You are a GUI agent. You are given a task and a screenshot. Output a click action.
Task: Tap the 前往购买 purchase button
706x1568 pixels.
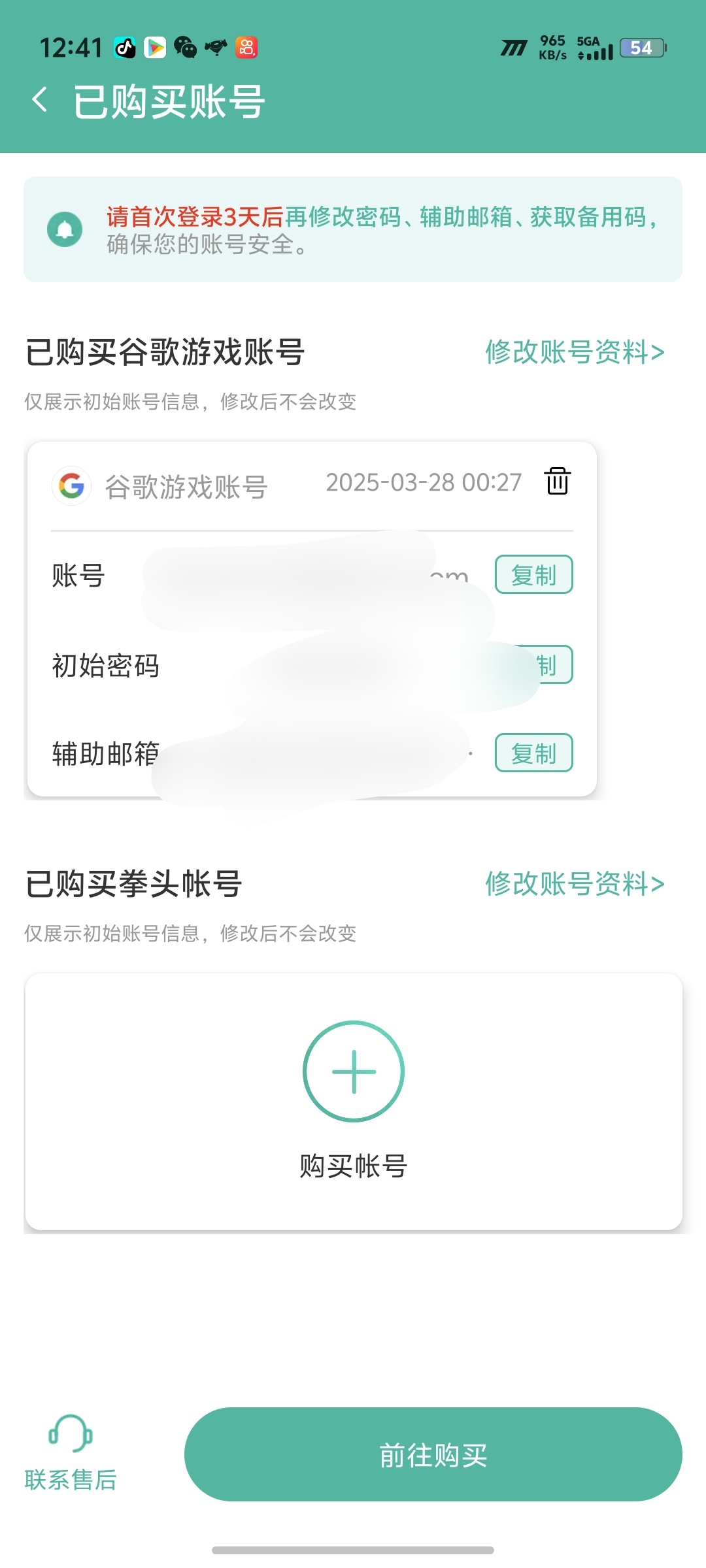pos(433,1455)
